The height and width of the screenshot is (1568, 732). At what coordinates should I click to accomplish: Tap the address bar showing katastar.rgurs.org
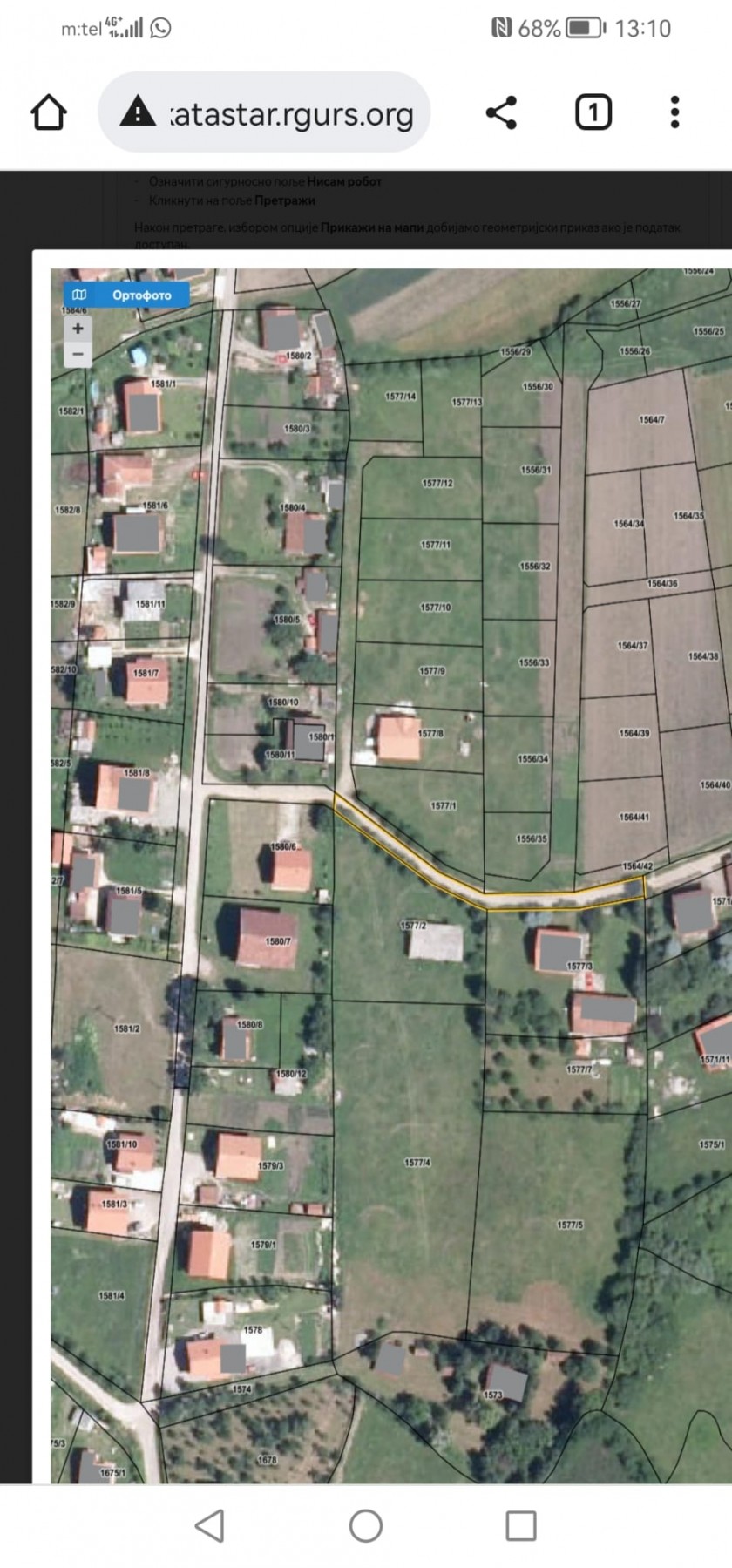(264, 112)
